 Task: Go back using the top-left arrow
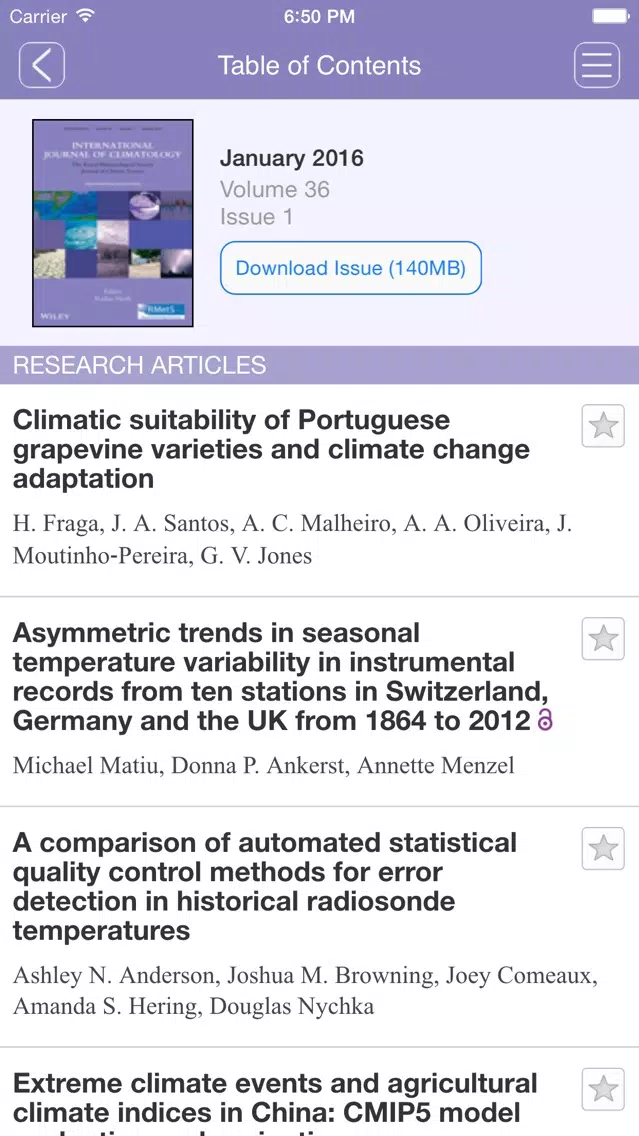point(41,65)
